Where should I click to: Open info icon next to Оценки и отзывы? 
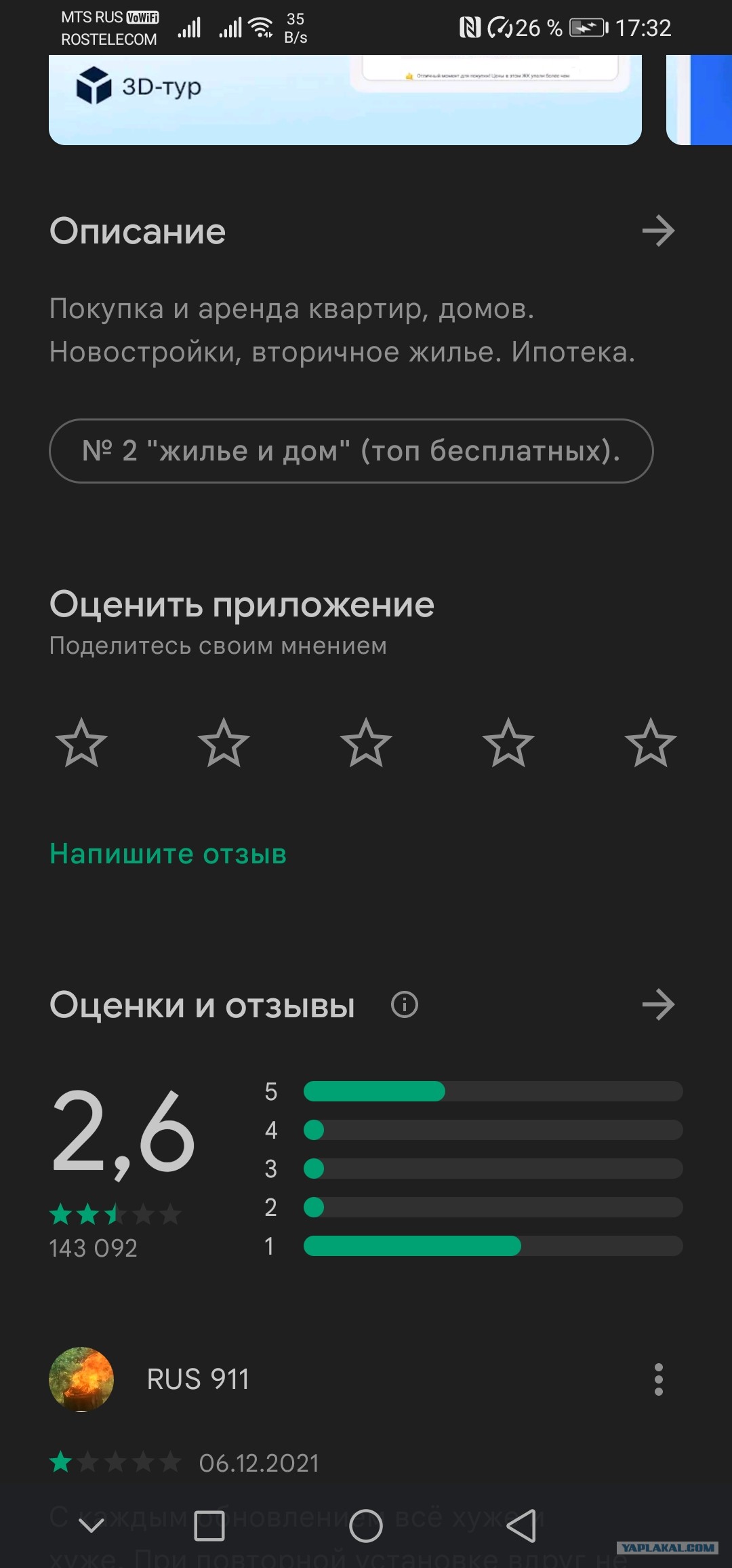point(405,1004)
